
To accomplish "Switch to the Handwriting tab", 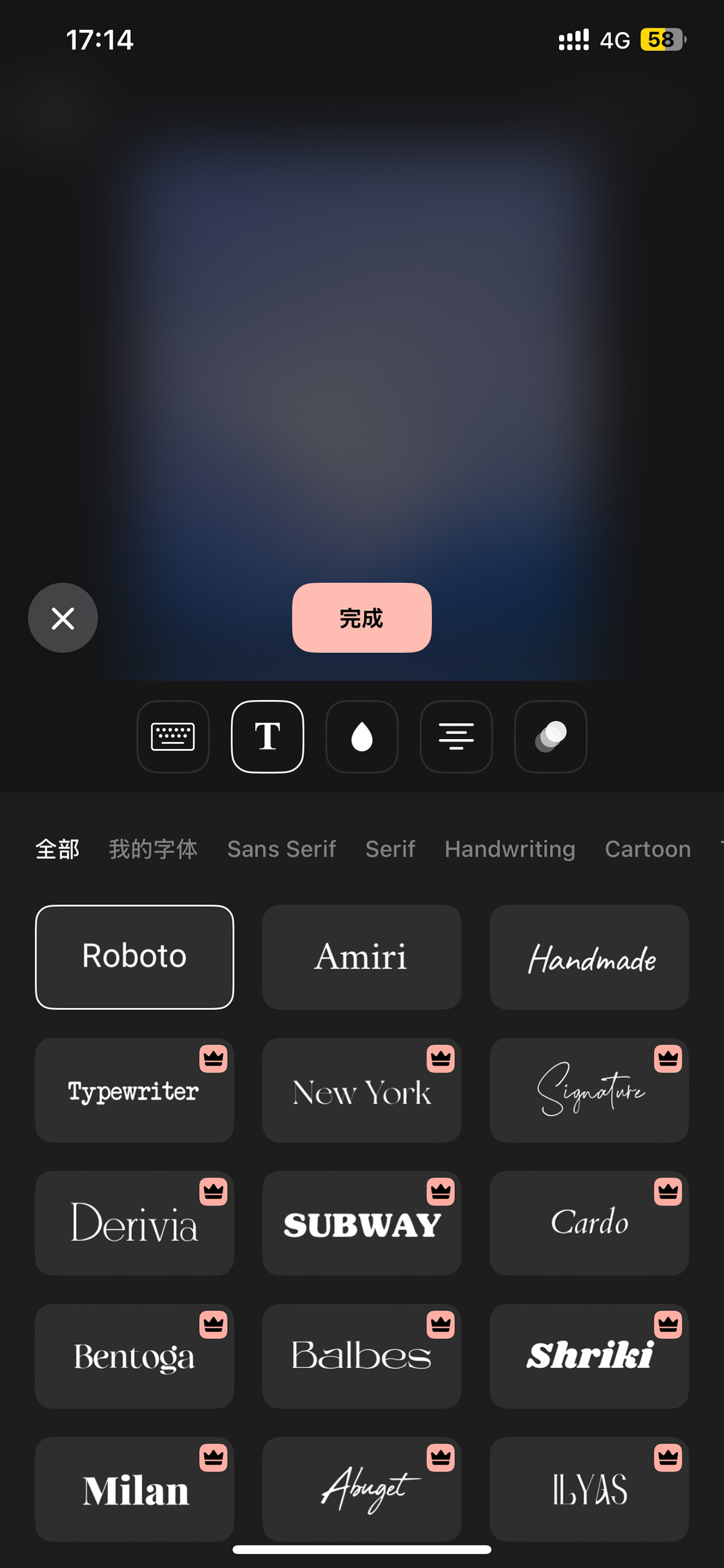I will point(510,849).
